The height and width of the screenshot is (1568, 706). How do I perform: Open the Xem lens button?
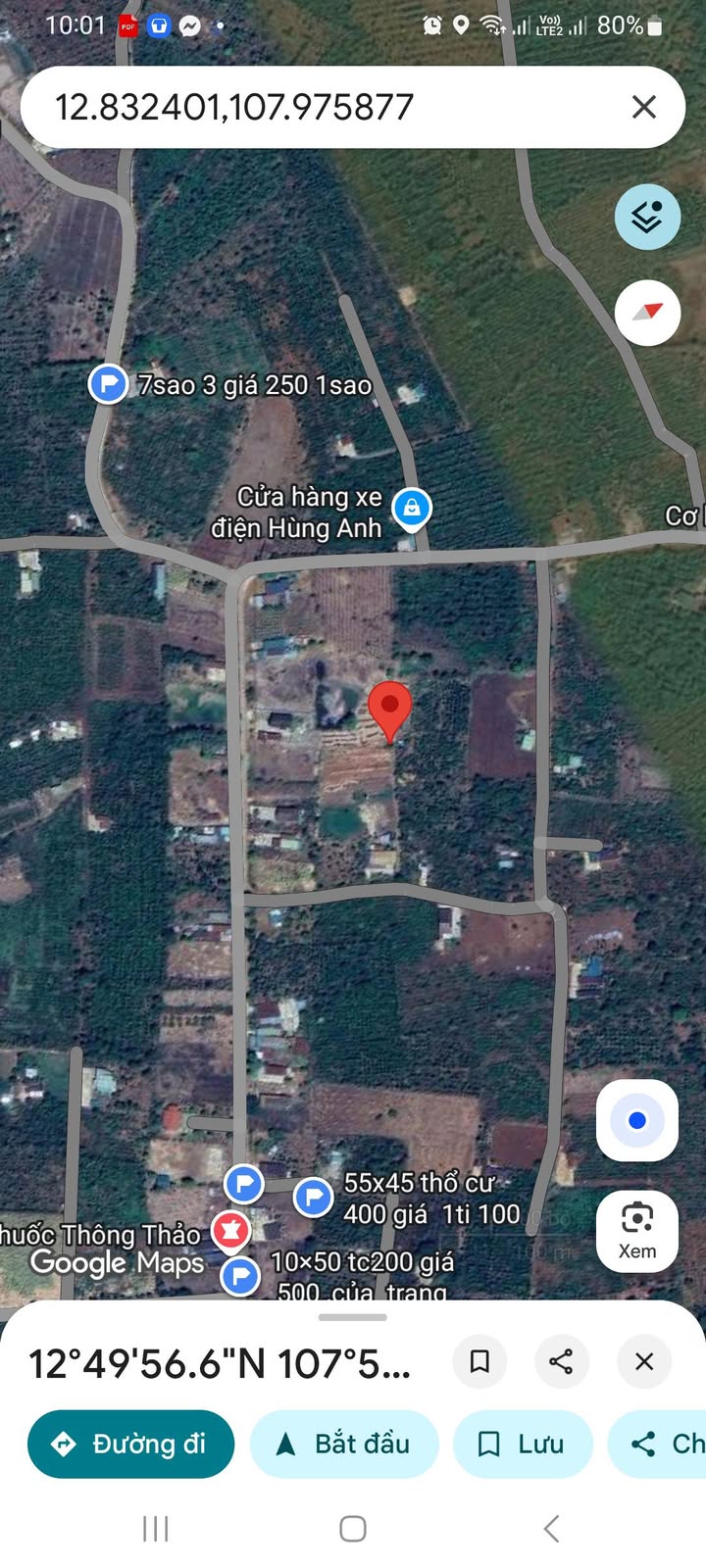637,1231
